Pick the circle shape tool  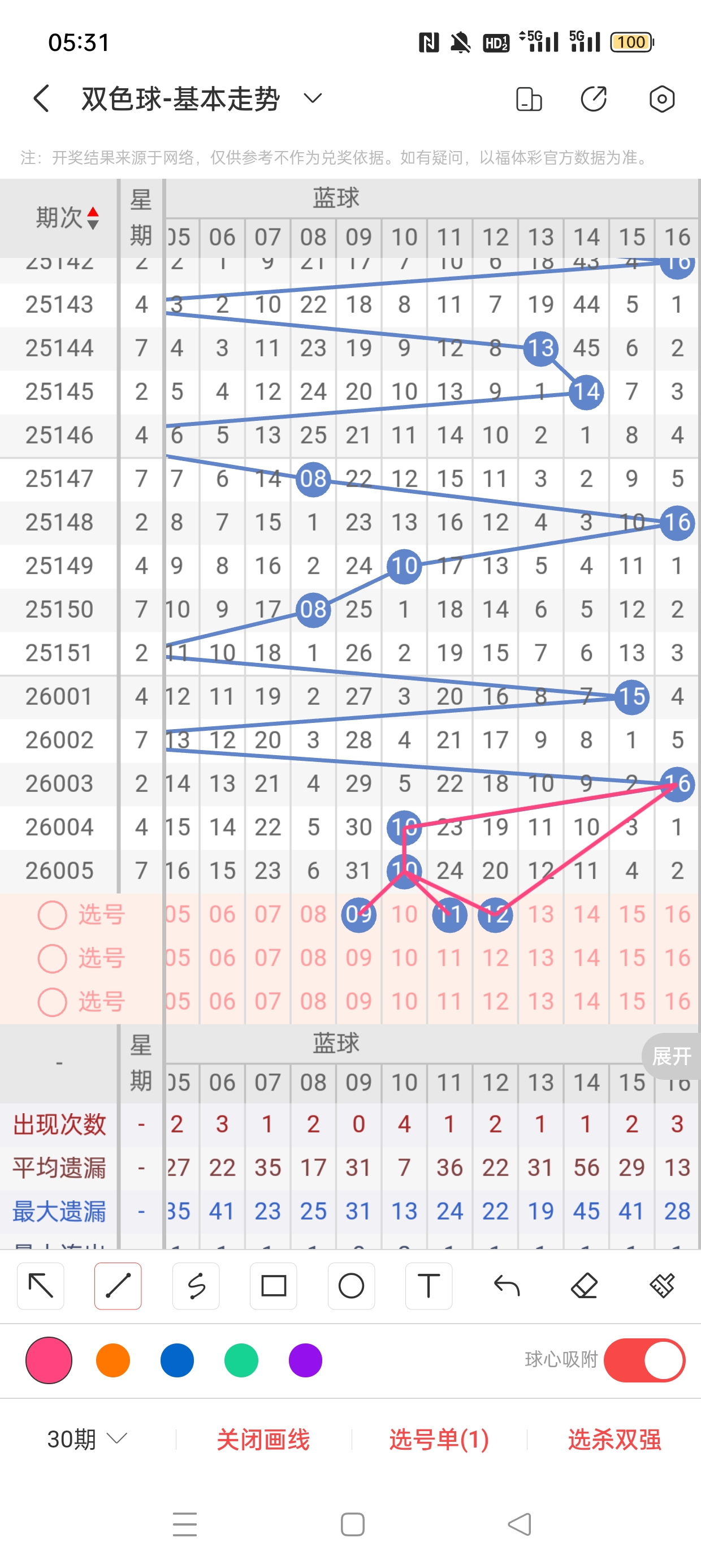pyautogui.click(x=351, y=1286)
